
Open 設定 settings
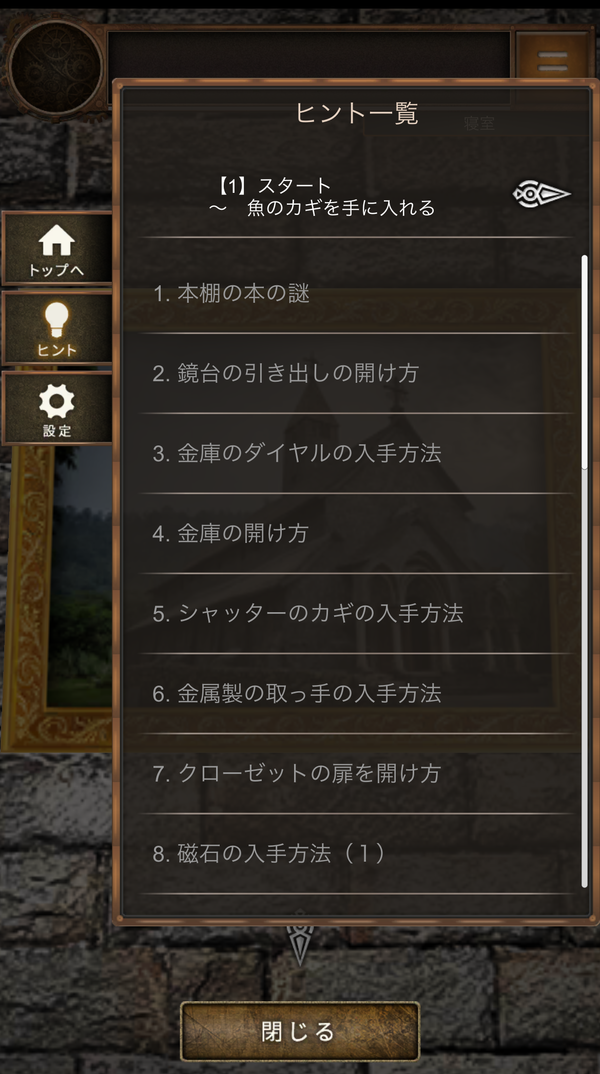[x=57, y=409]
